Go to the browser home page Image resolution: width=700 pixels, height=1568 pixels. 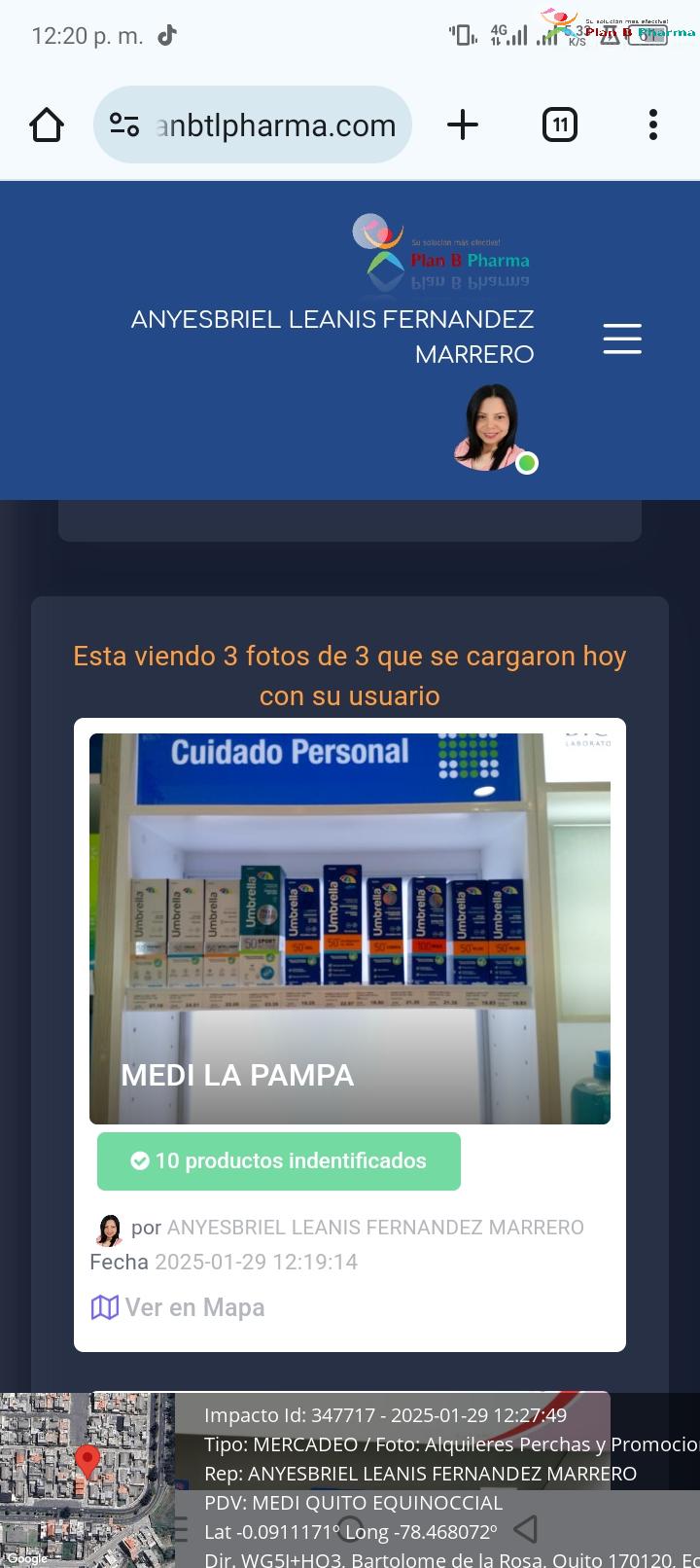coord(47,125)
